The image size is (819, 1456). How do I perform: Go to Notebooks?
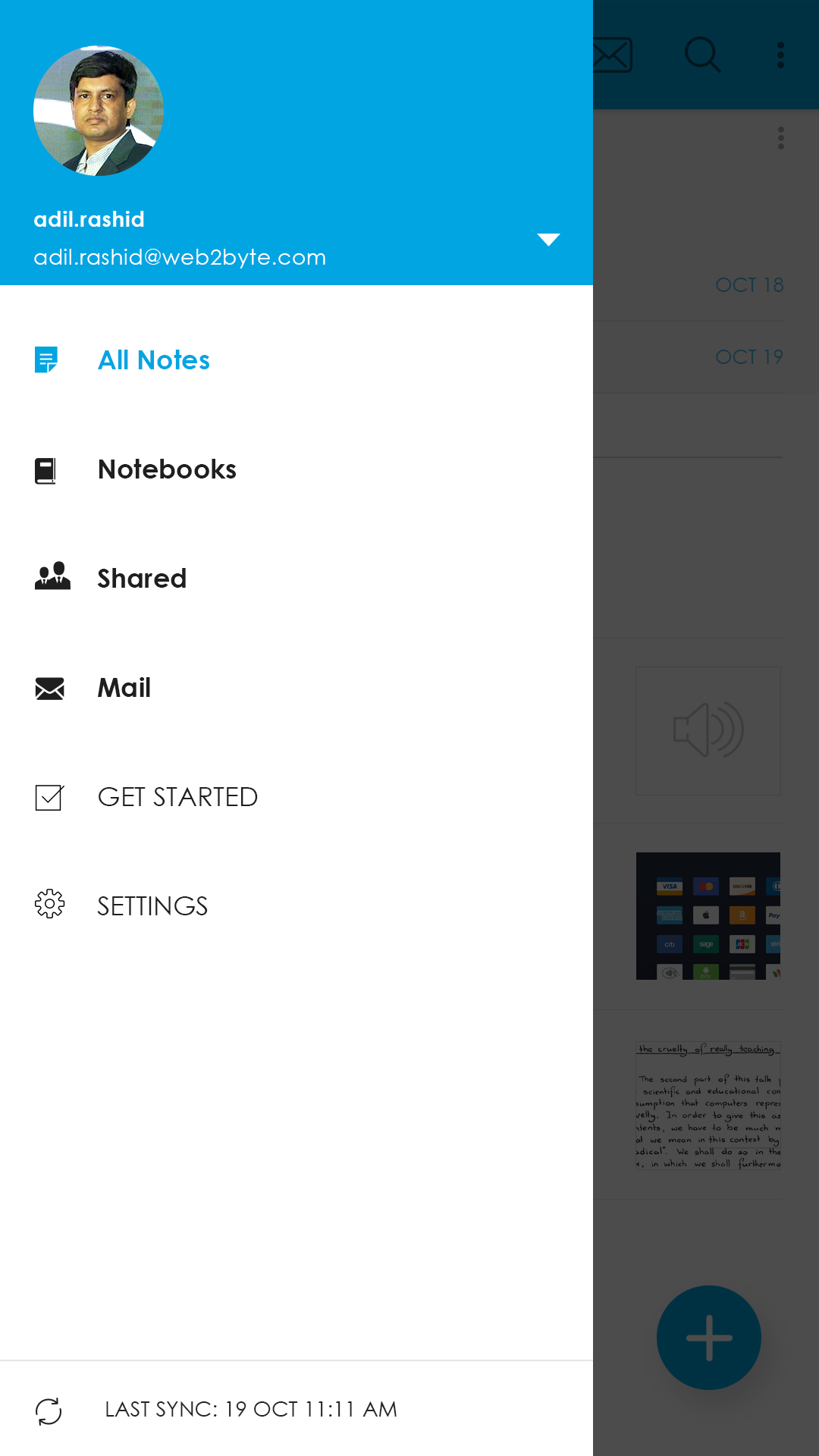296,469
